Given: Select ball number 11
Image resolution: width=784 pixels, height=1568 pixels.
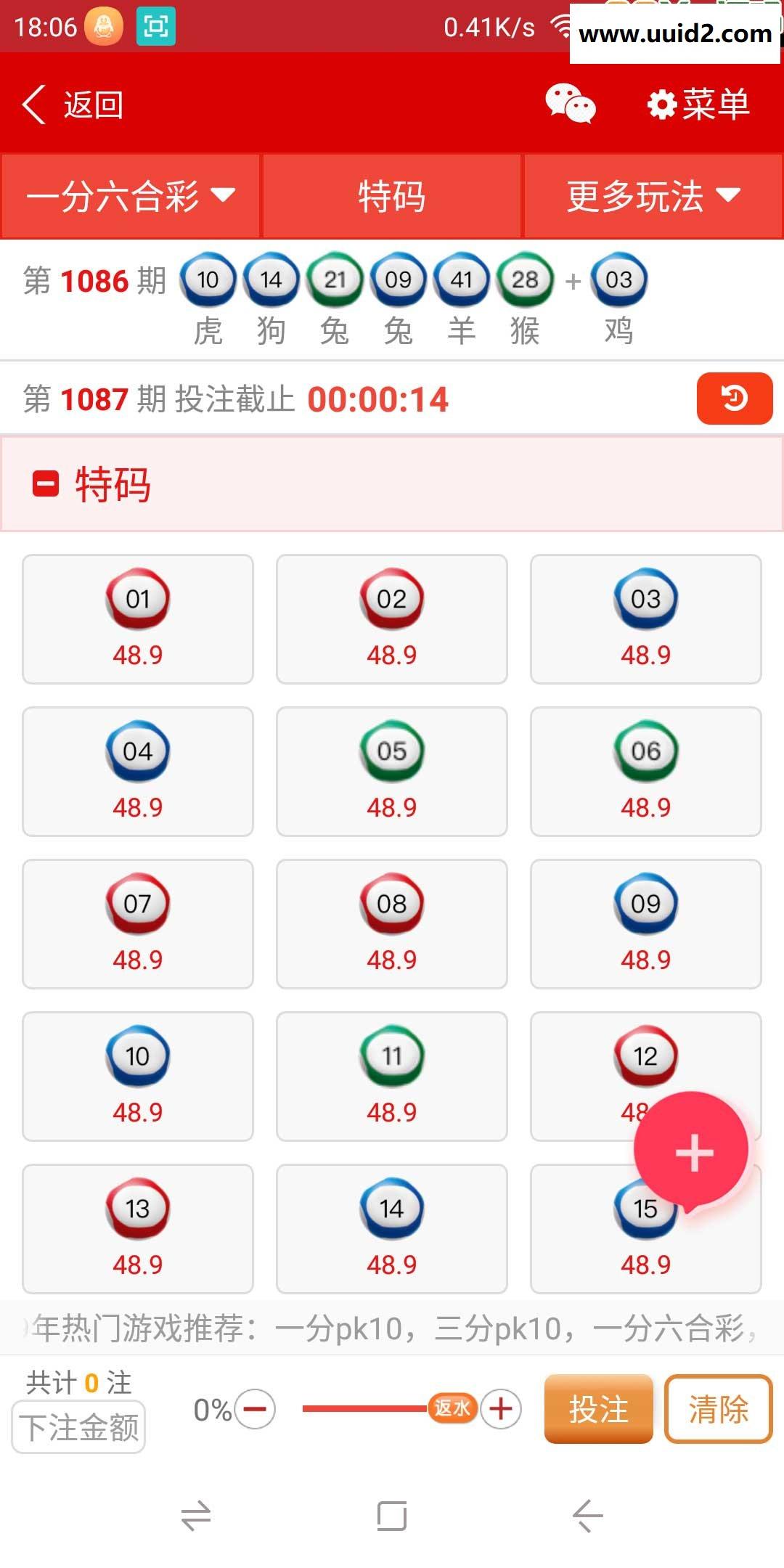Looking at the screenshot, I should click(391, 1076).
